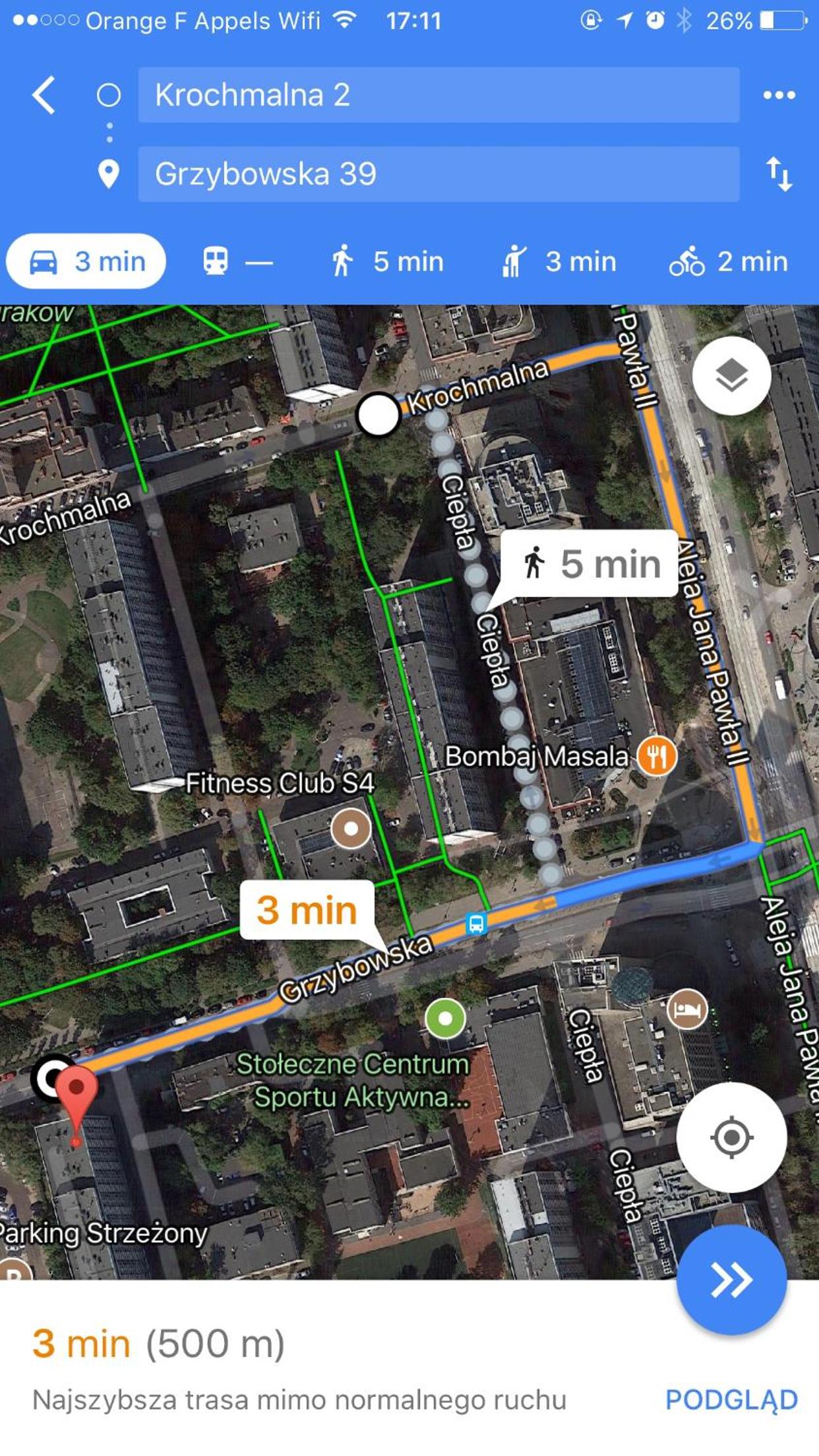Open the three-dot overflow menu
Image resolution: width=819 pixels, height=1456 pixels.
779,95
